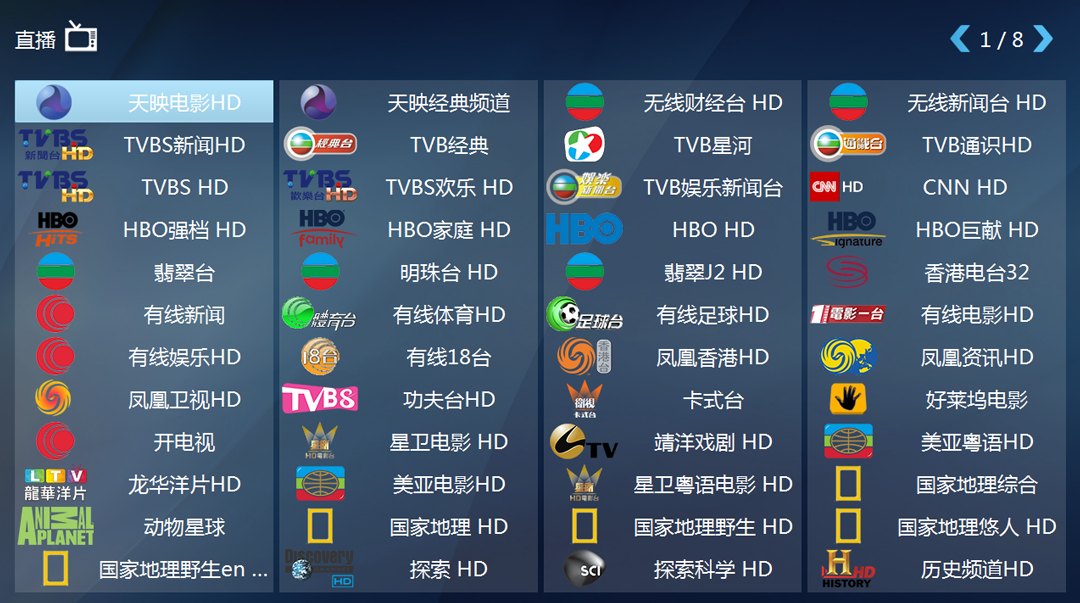Watch 凤凰卫视HD channel
The image size is (1080, 603).
point(144,400)
